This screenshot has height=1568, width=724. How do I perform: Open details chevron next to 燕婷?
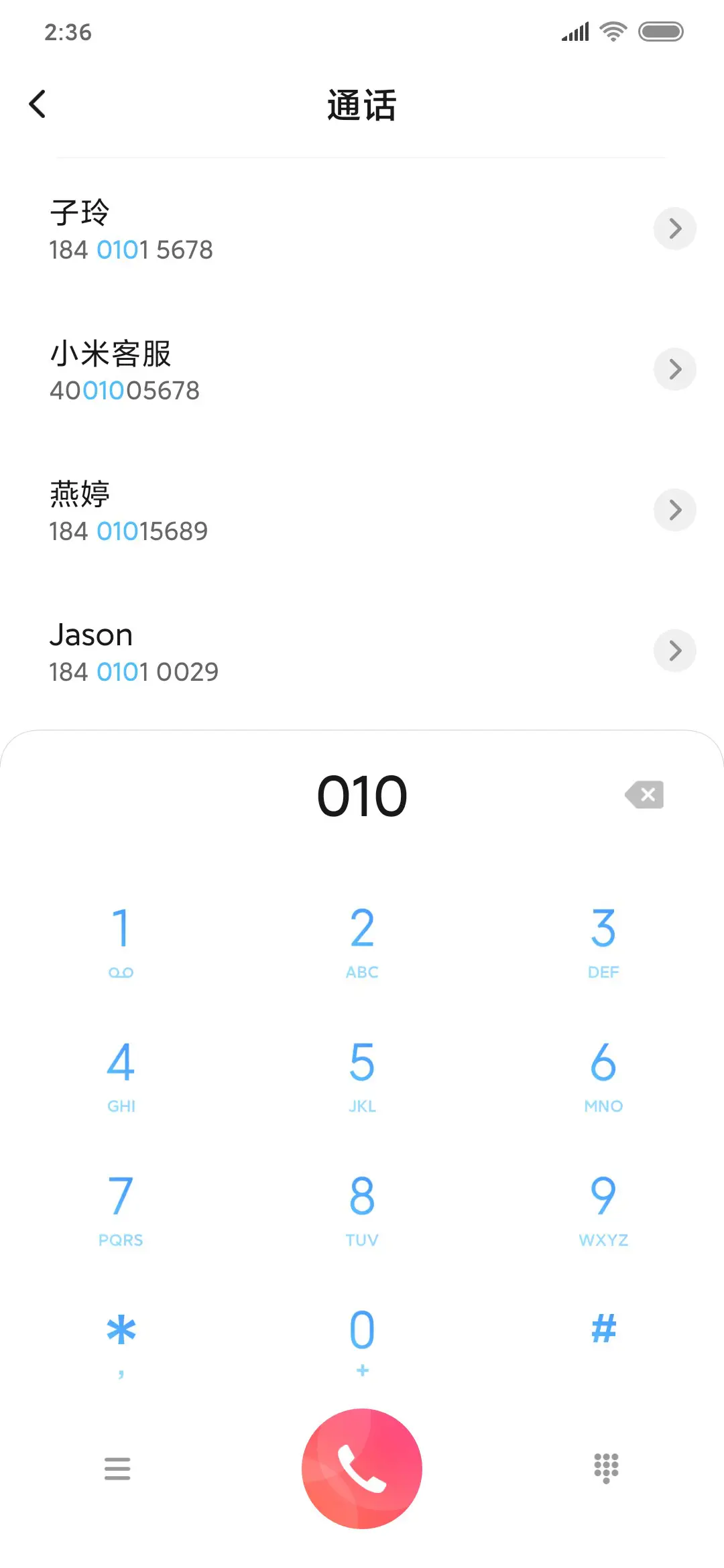point(675,510)
